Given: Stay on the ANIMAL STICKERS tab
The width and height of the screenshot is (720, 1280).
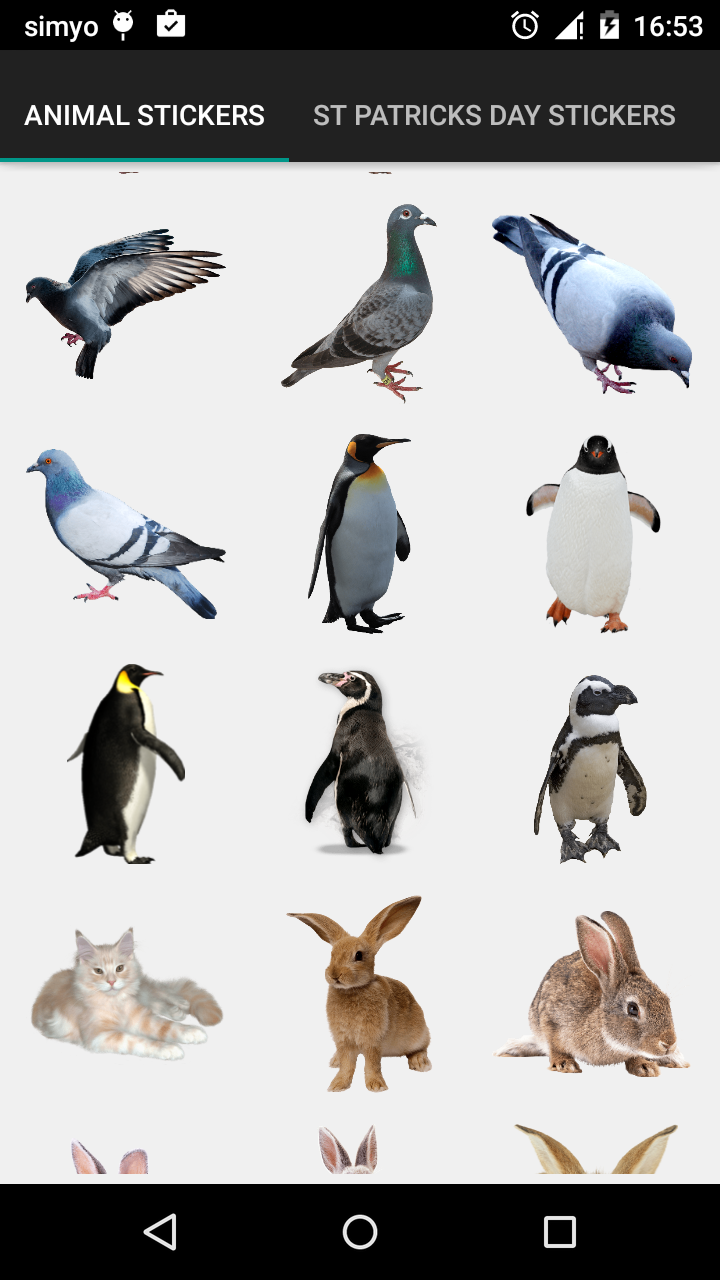Looking at the screenshot, I should [144, 115].
